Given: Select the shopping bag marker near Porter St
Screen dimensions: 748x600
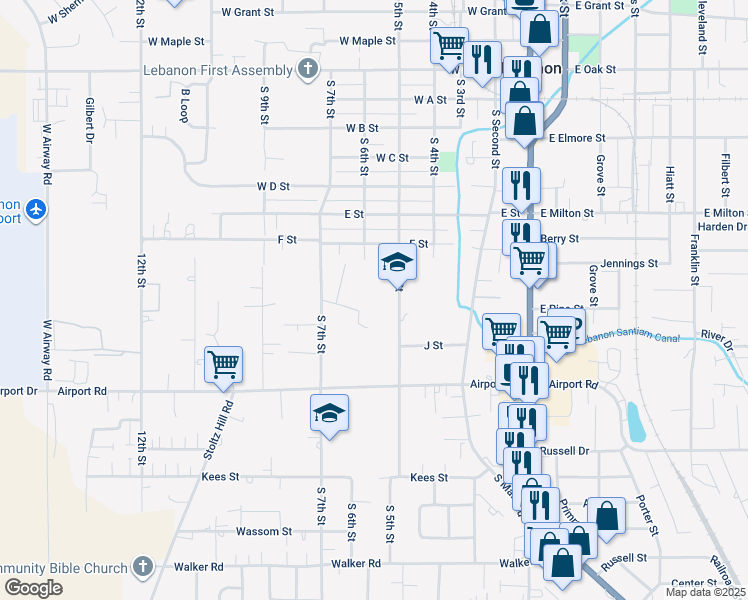Looking at the screenshot, I should [x=606, y=515].
